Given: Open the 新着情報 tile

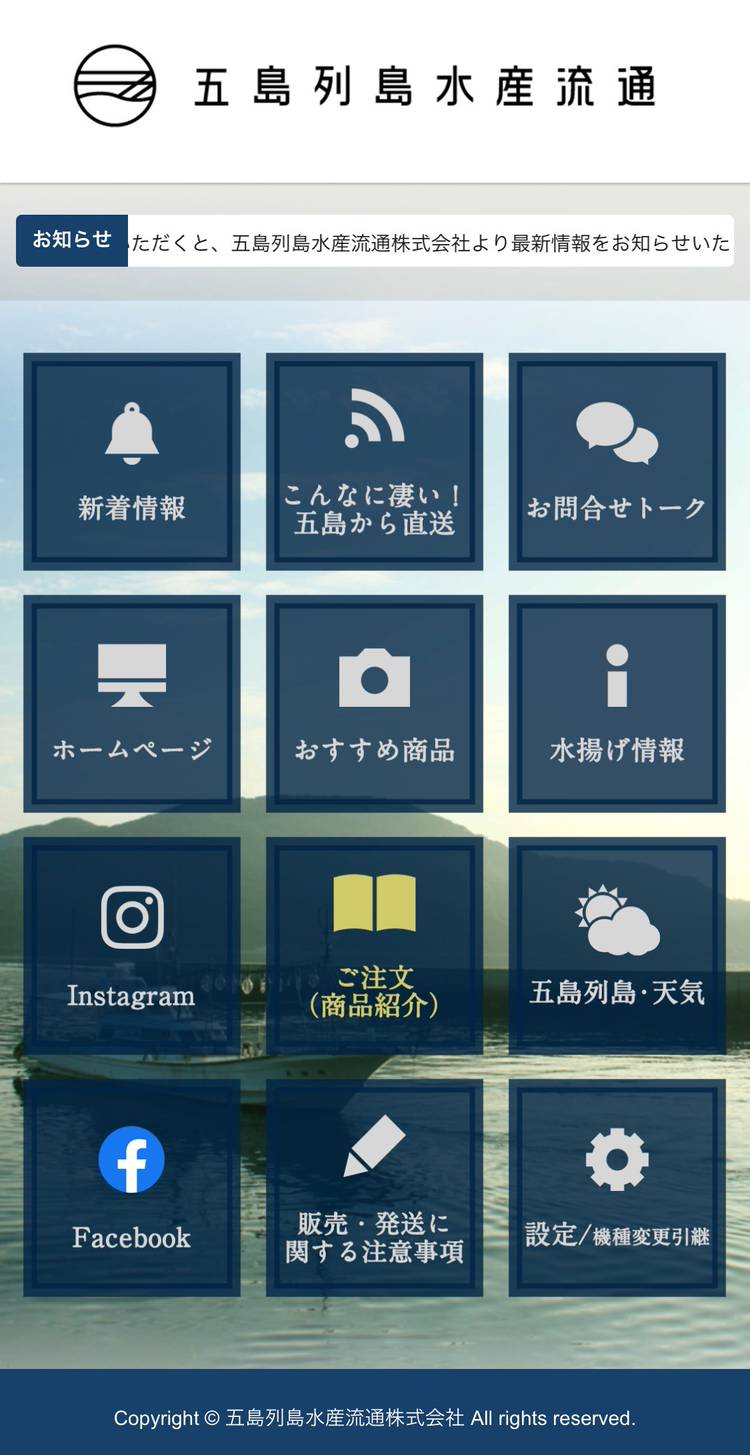Looking at the screenshot, I should pyautogui.click(x=132, y=461).
